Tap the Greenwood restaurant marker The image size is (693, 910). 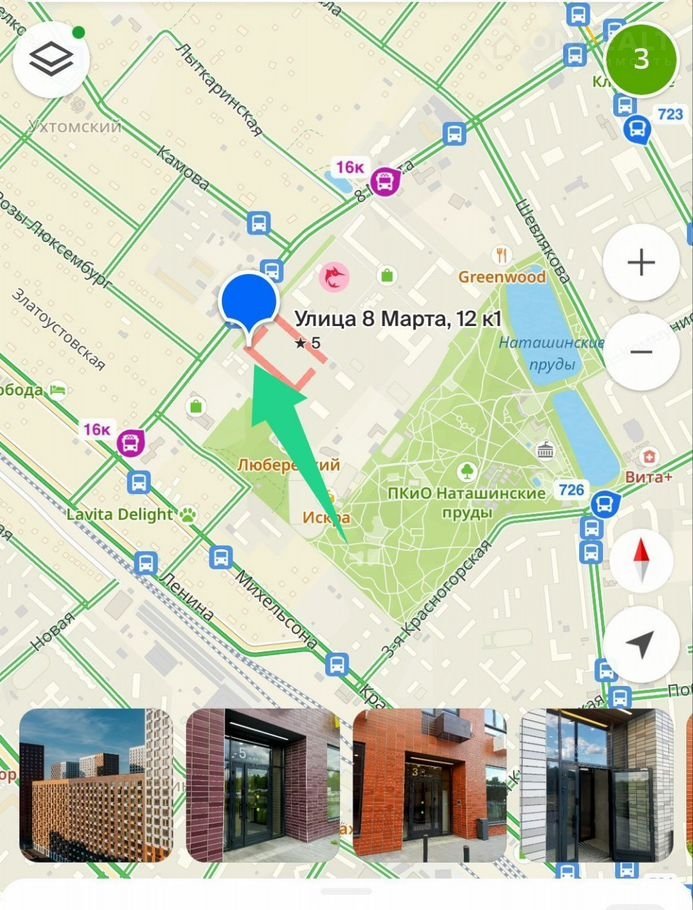click(x=502, y=256)
